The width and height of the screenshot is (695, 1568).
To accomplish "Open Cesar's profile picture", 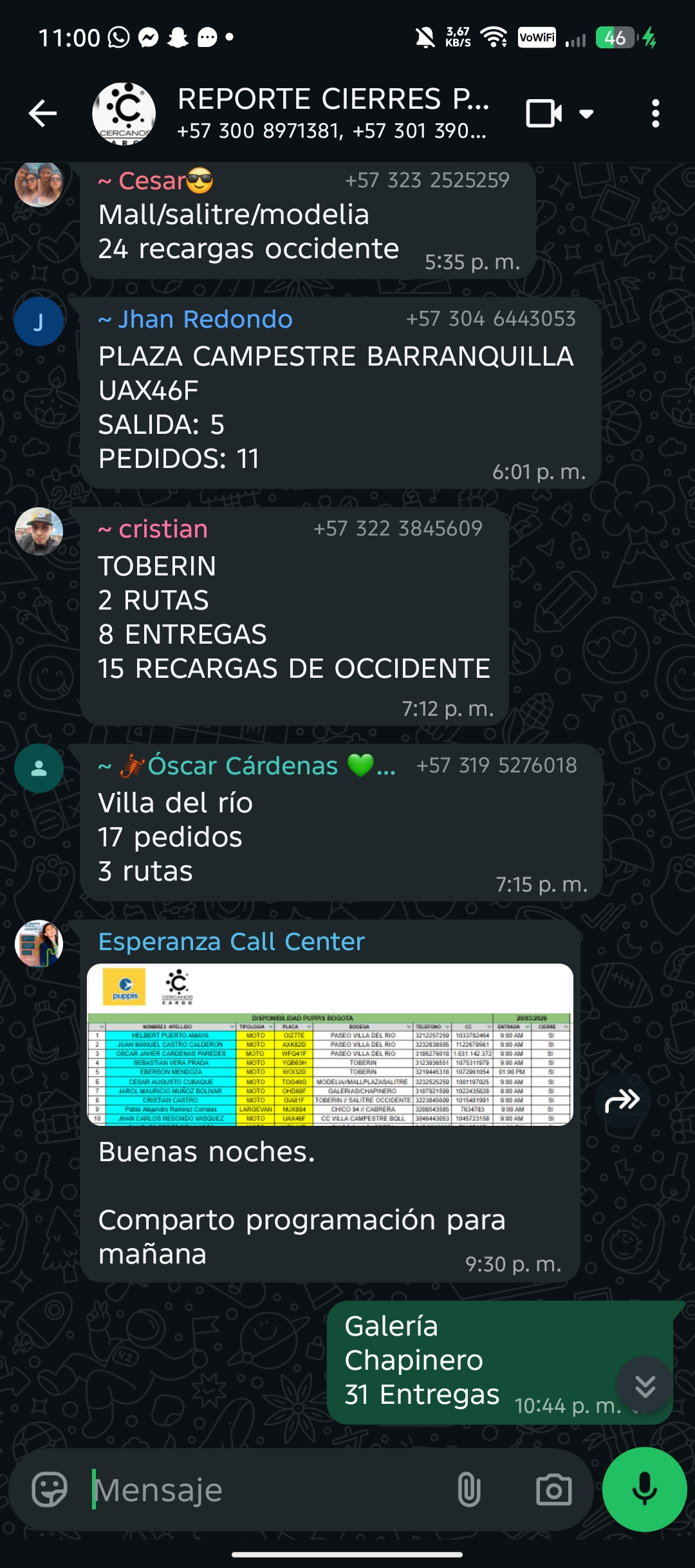I will tap(39, 183).
